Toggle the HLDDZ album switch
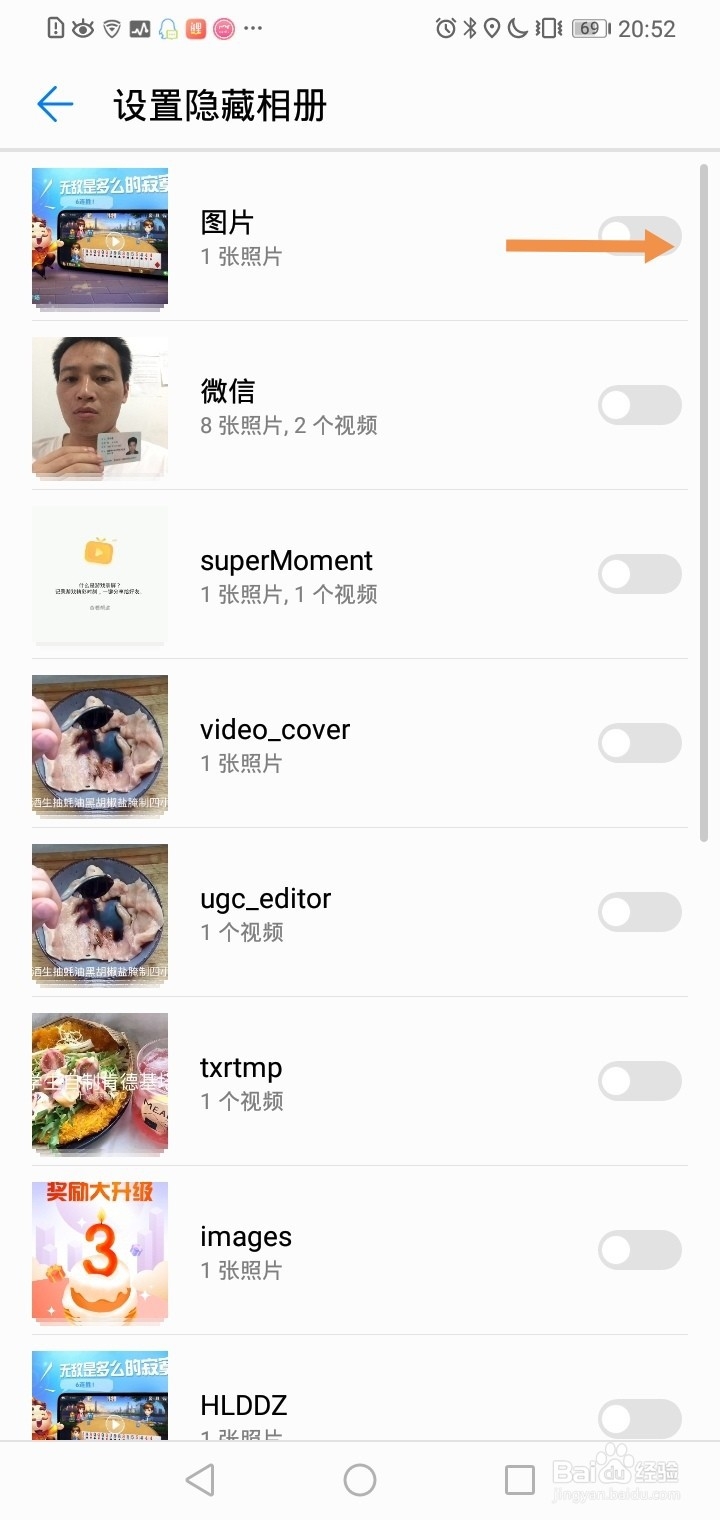 (x=639, y=1418)
